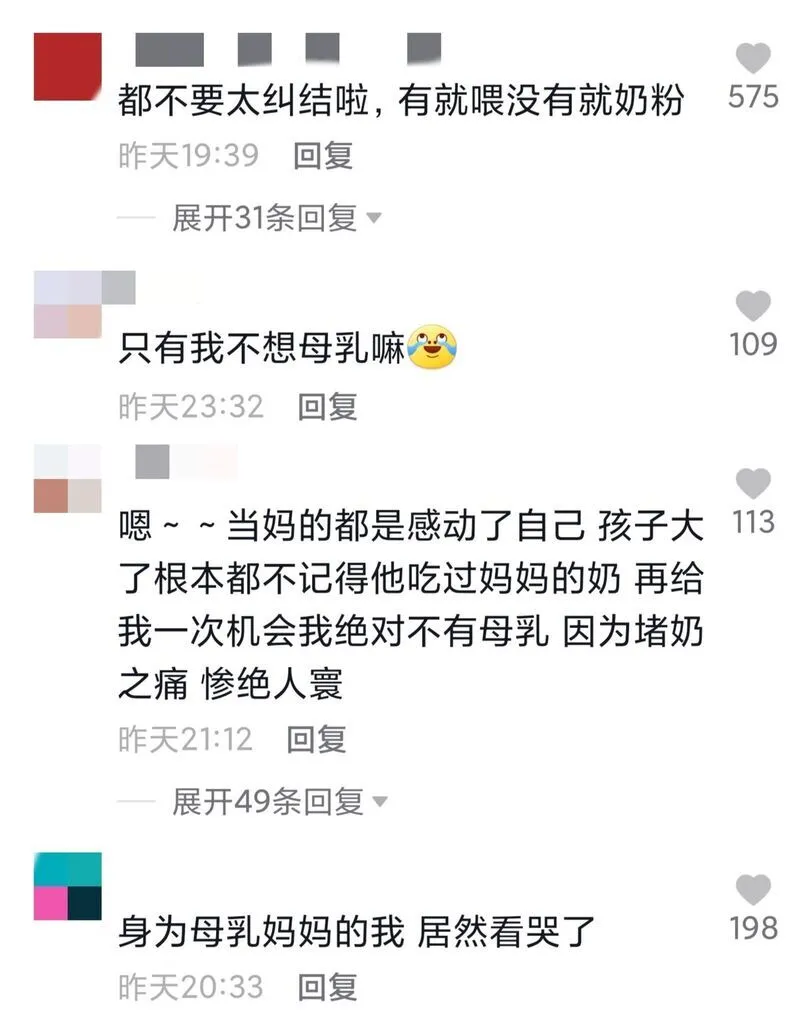Viewport: 800px width, 1022px height.
Task: Like the comment with 113 likes
Action: tap(753, 484)
